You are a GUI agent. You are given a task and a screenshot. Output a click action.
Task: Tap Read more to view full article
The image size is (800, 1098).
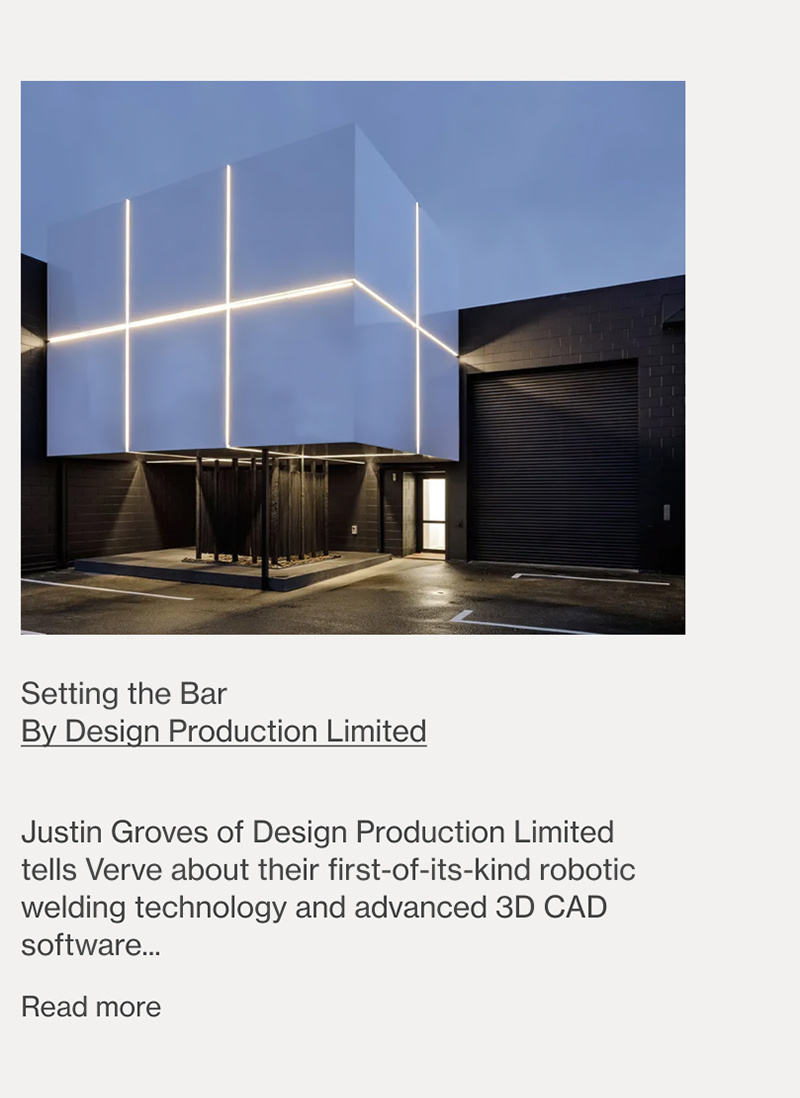coord(91,1006)
